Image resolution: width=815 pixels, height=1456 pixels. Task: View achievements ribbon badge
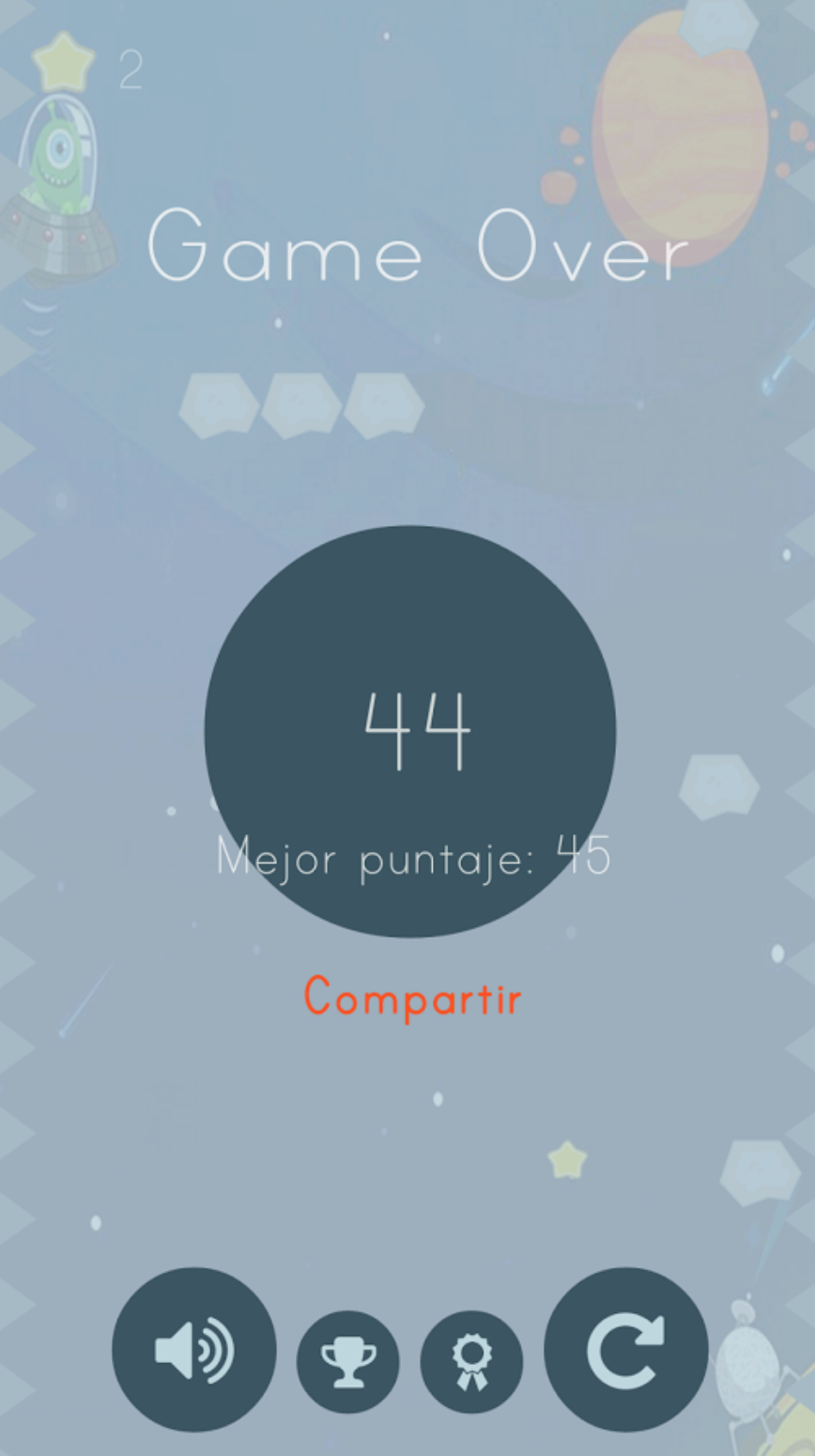point(471,1361)
